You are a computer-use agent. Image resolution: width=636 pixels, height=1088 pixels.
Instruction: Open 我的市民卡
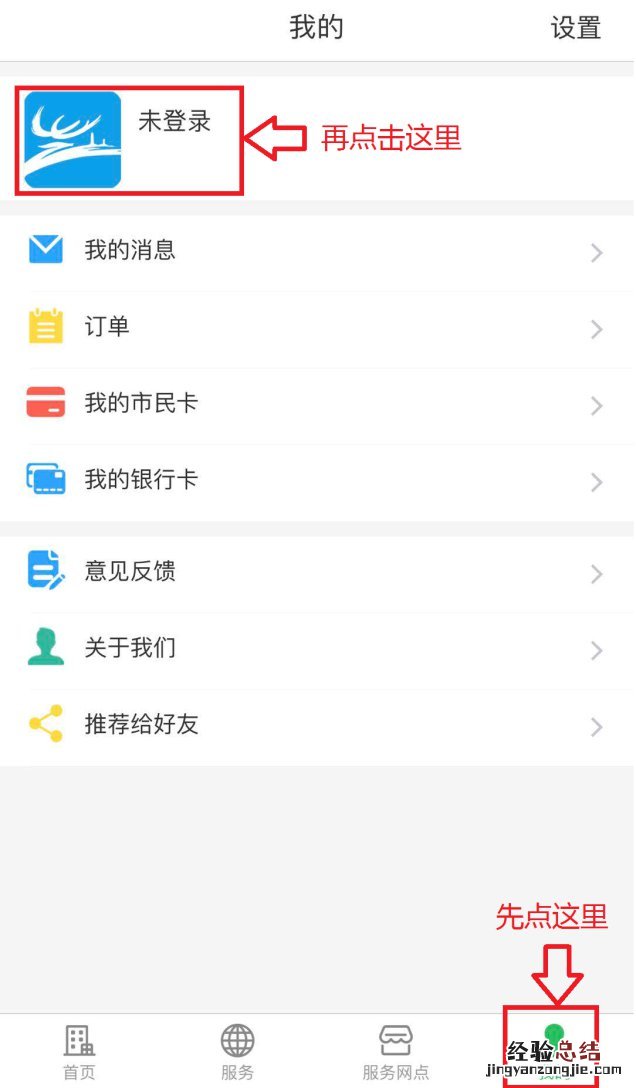pyautogui.click(x=317, y=404)
